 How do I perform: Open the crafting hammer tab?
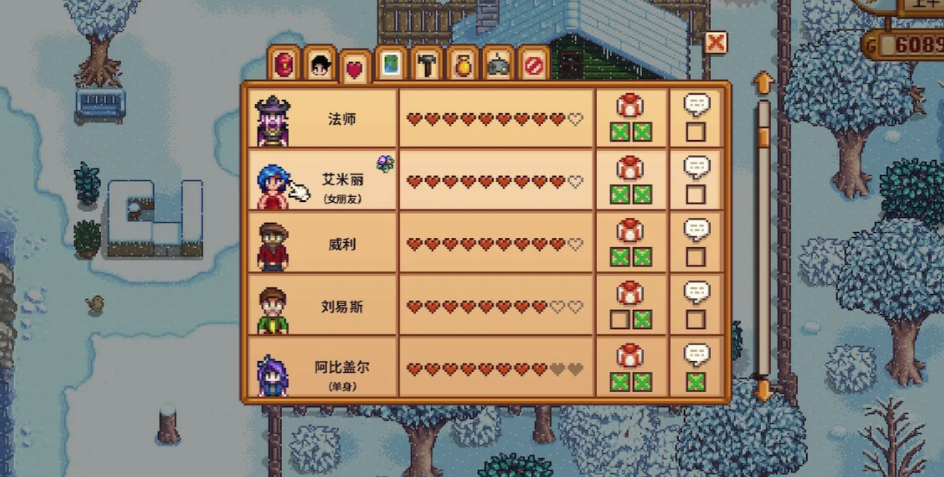pos(426,65)
